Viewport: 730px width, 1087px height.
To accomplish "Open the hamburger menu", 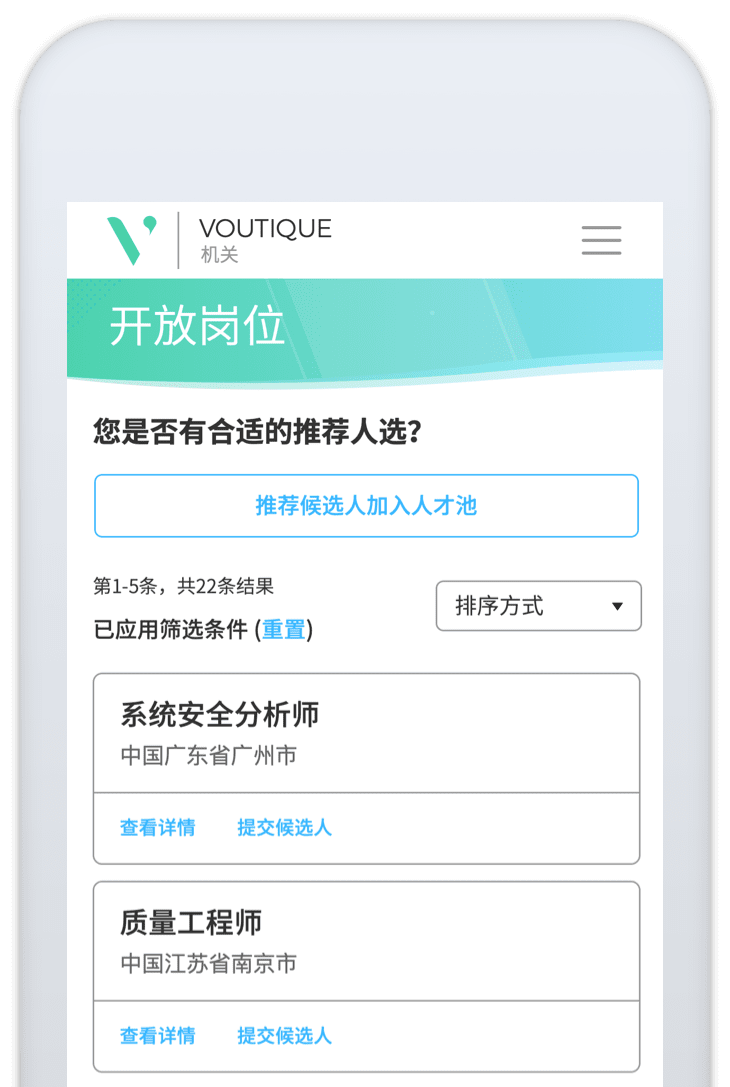I will [601, 240].
